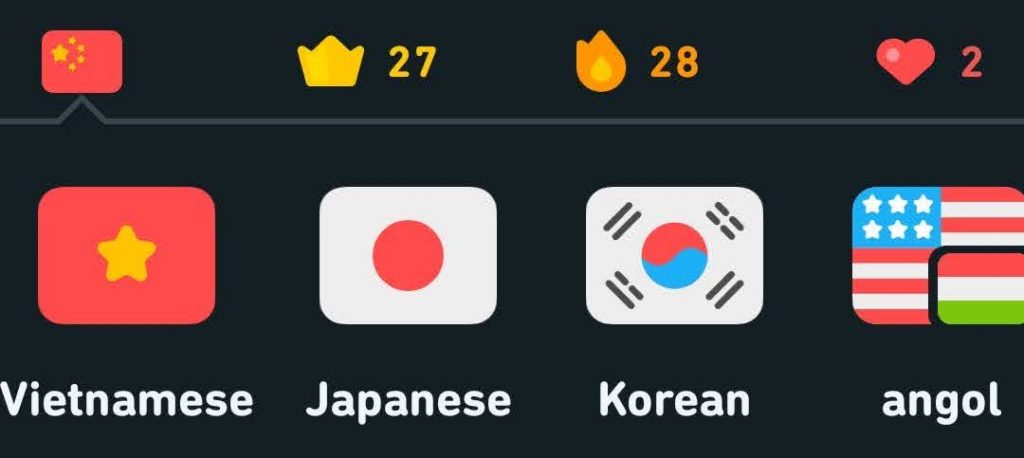Select the Japanese course
This screenshot has width=1024, height=458.
click(407, 256)
